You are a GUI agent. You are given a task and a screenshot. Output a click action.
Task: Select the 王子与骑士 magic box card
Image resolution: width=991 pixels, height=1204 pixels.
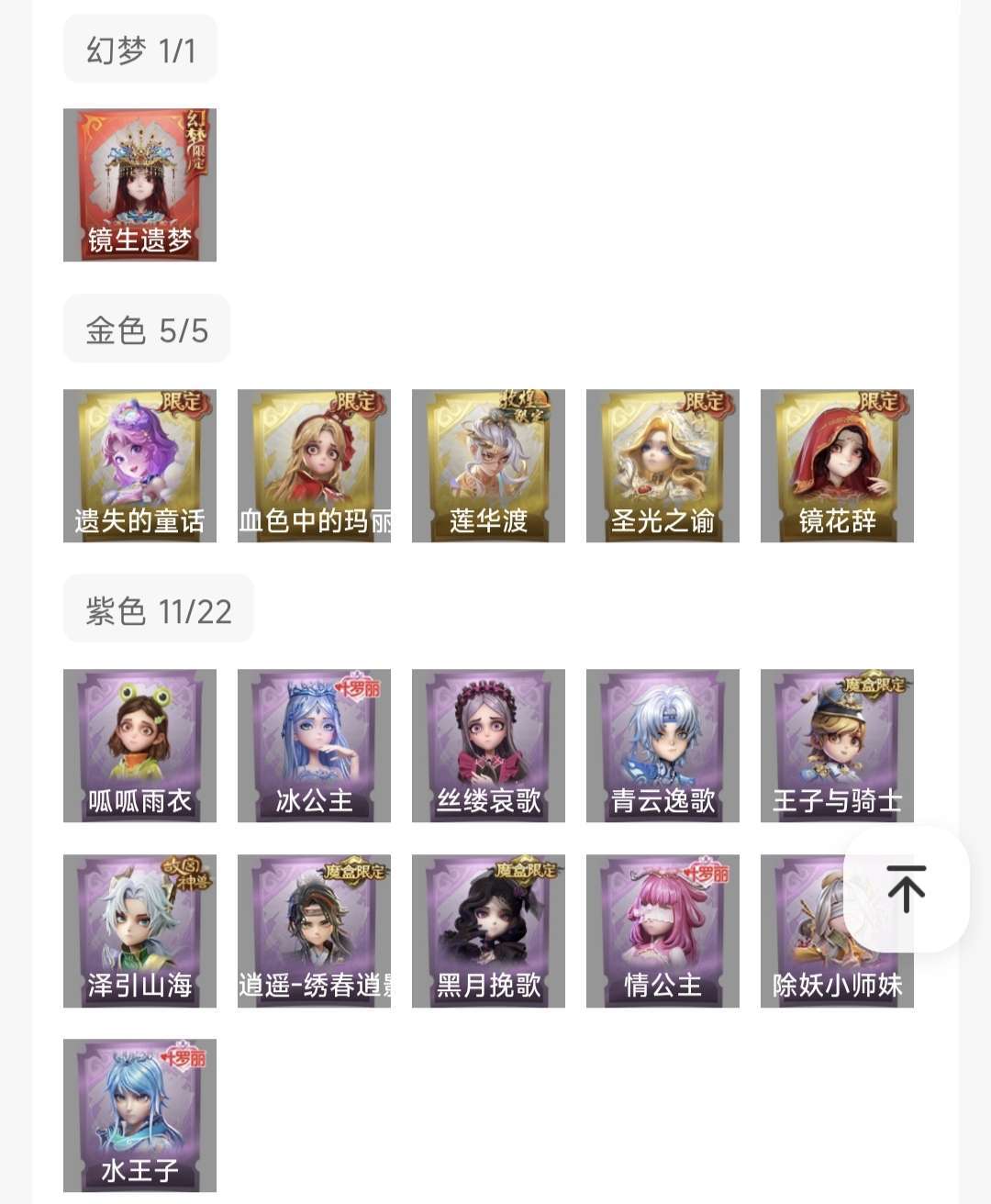point(837,745)
